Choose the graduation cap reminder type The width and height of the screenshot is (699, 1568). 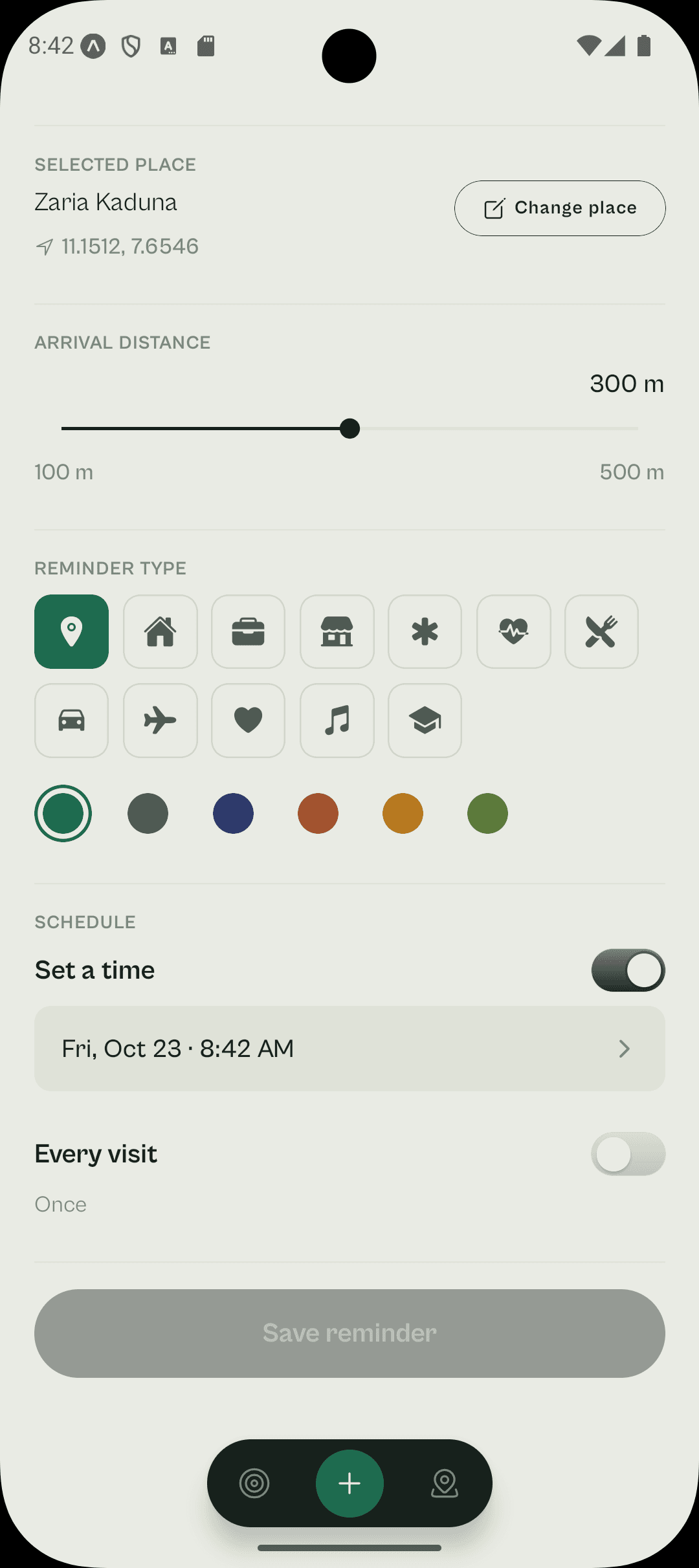425,721
